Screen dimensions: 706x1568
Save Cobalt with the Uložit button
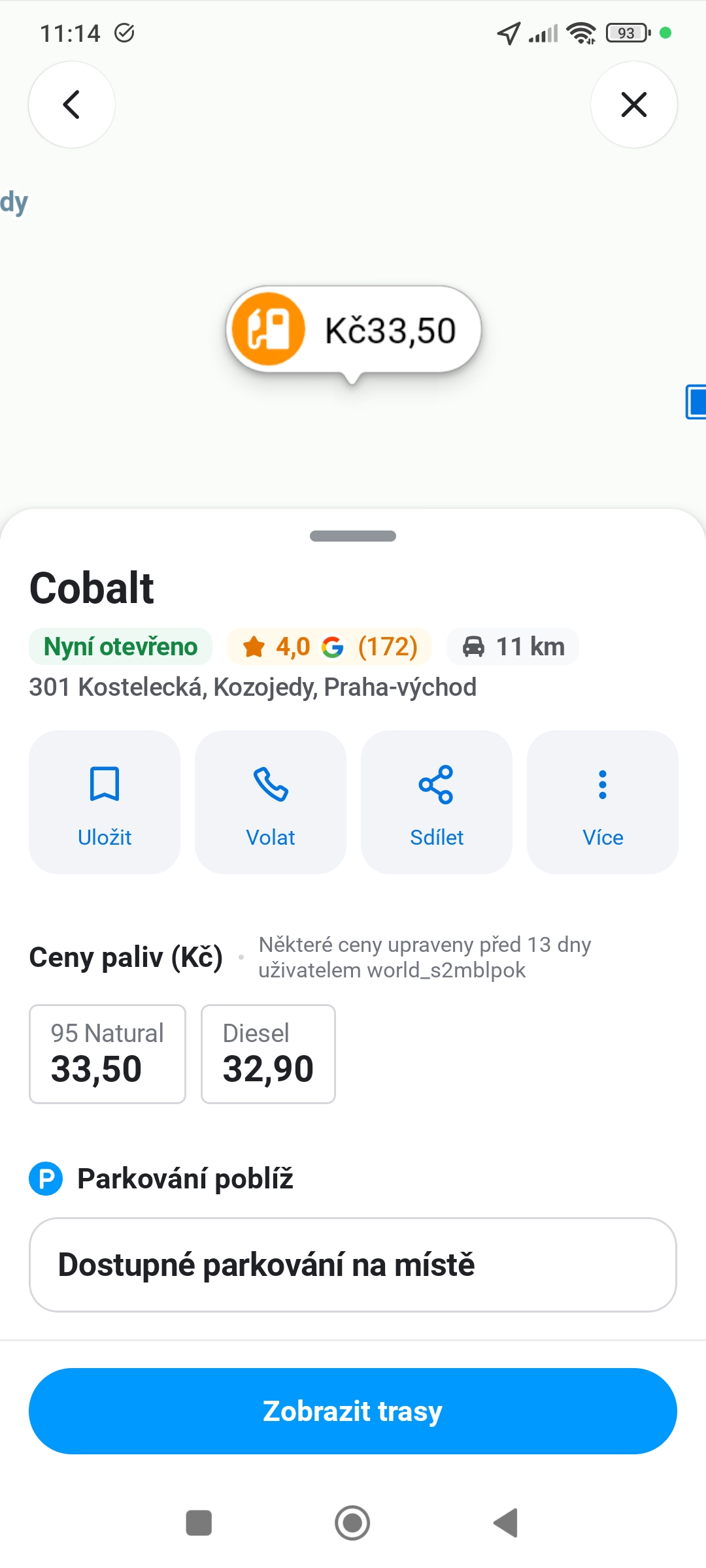tap(105, 802)
